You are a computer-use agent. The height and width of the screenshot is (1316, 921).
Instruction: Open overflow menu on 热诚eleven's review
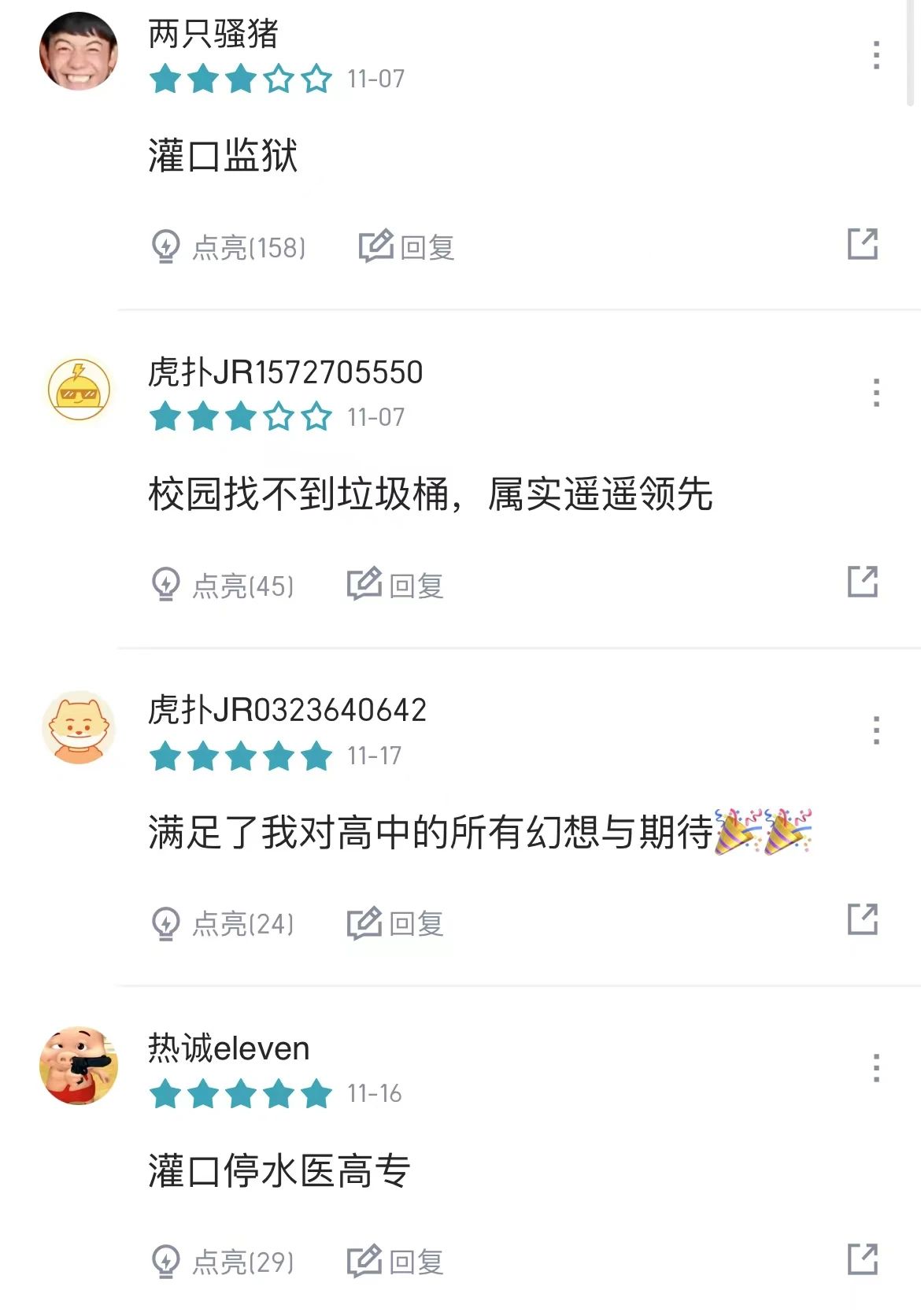(876, 1068)
